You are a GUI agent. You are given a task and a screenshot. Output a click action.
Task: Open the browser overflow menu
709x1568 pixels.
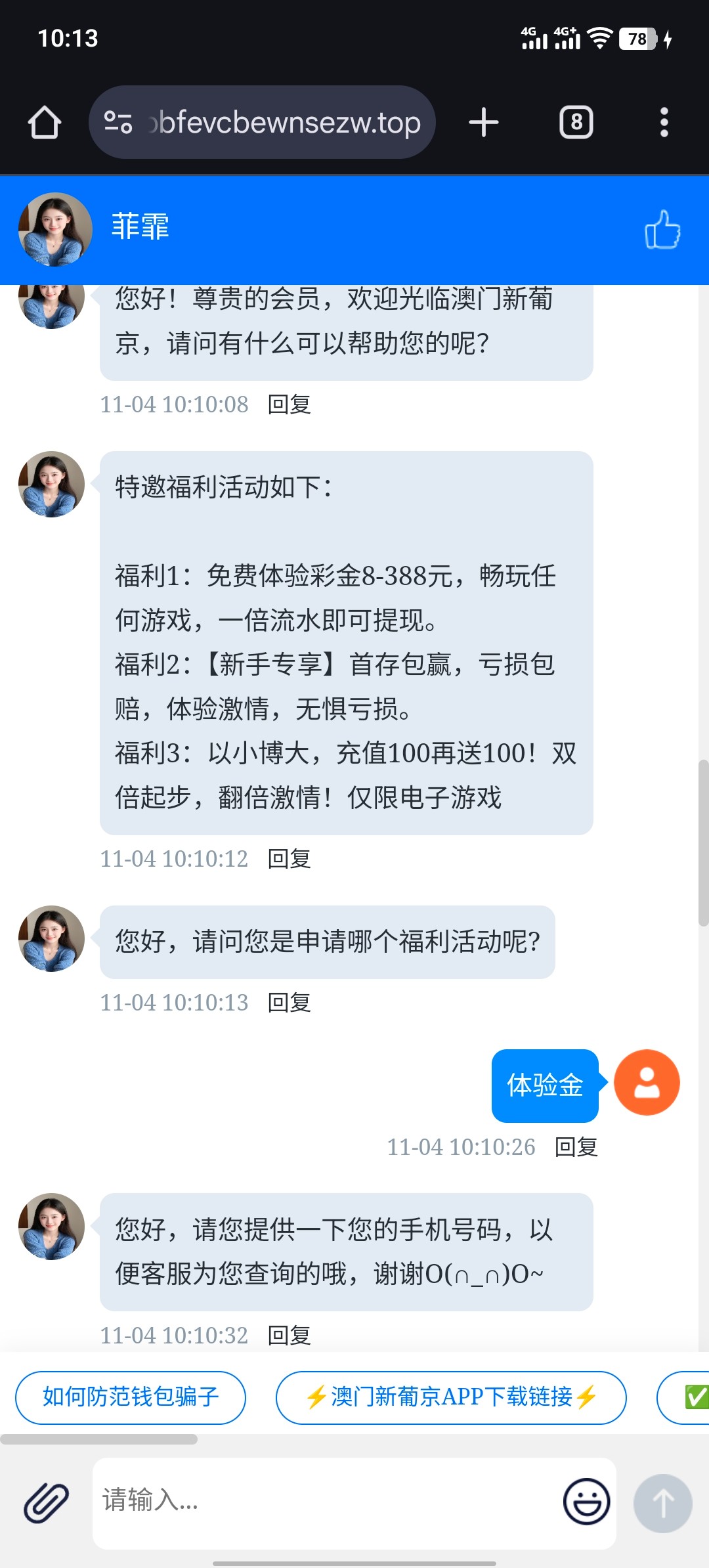(664, 123)
